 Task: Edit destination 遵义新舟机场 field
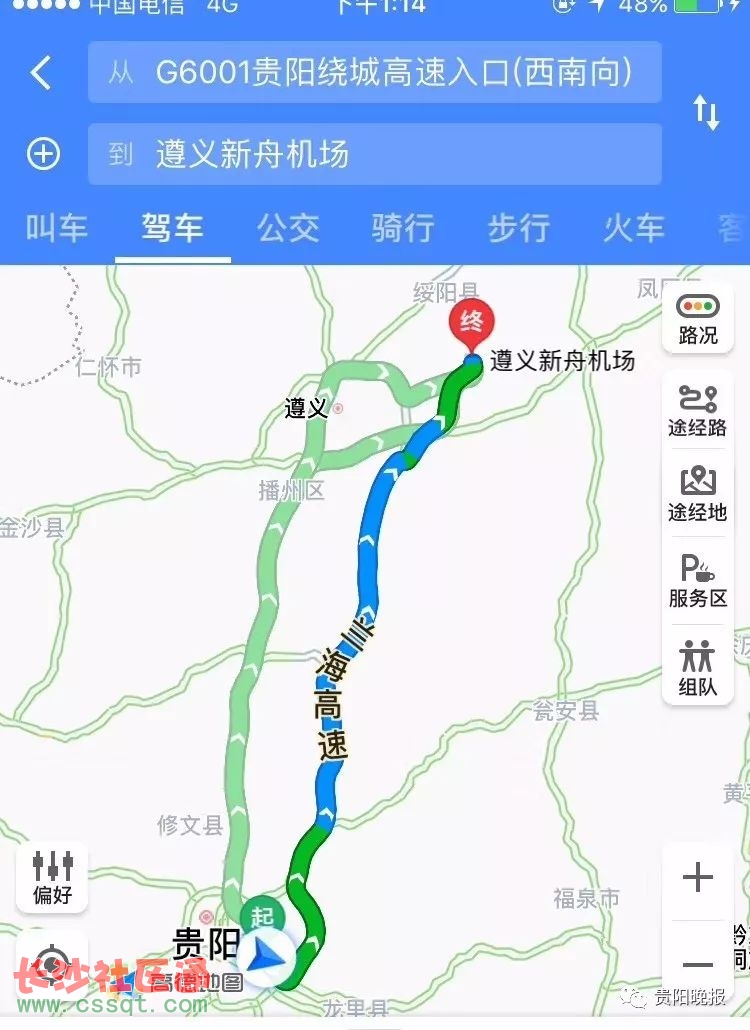click(375, 154)
